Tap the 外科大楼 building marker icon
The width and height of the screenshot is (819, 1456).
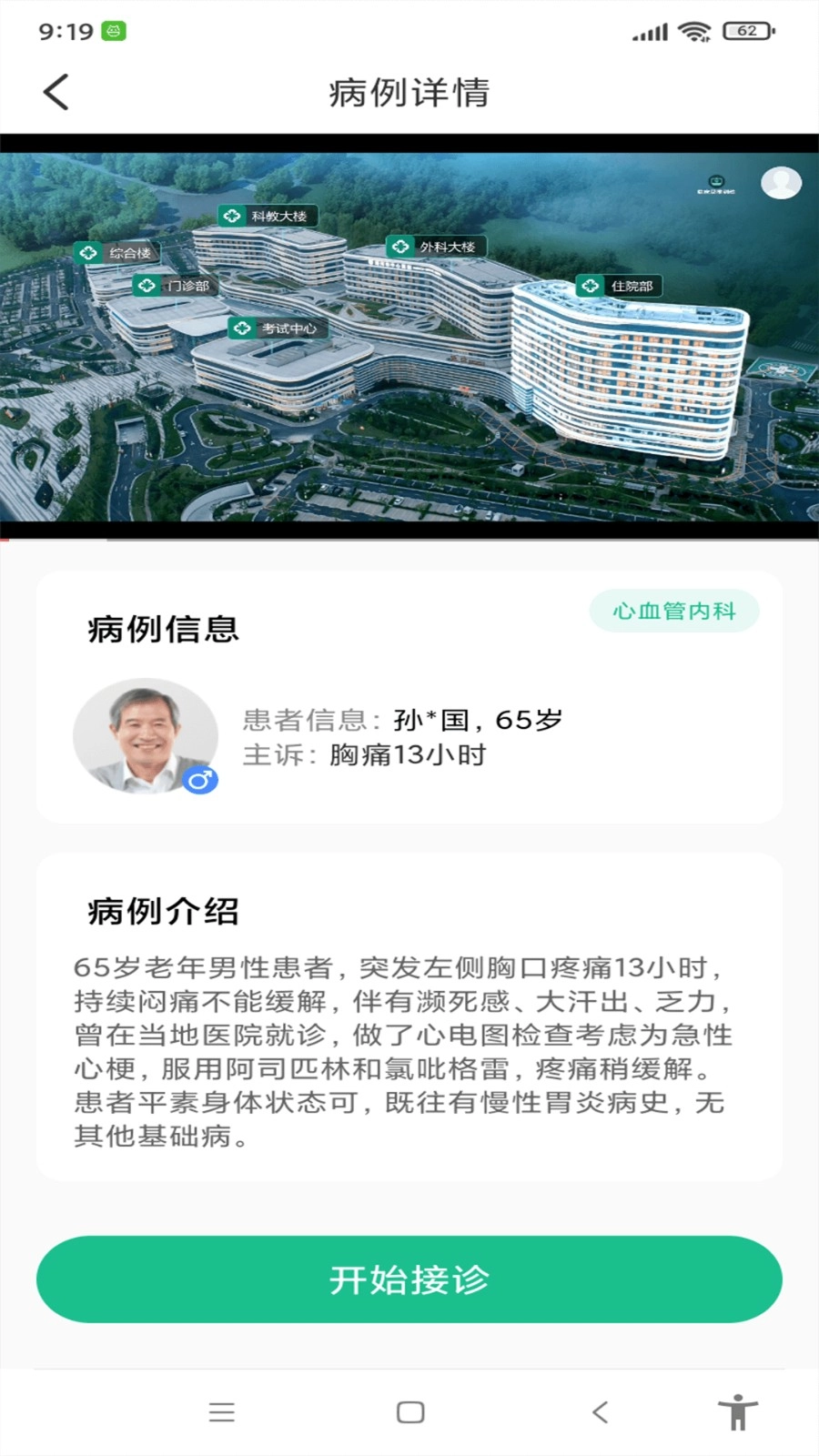coord(399,246)
